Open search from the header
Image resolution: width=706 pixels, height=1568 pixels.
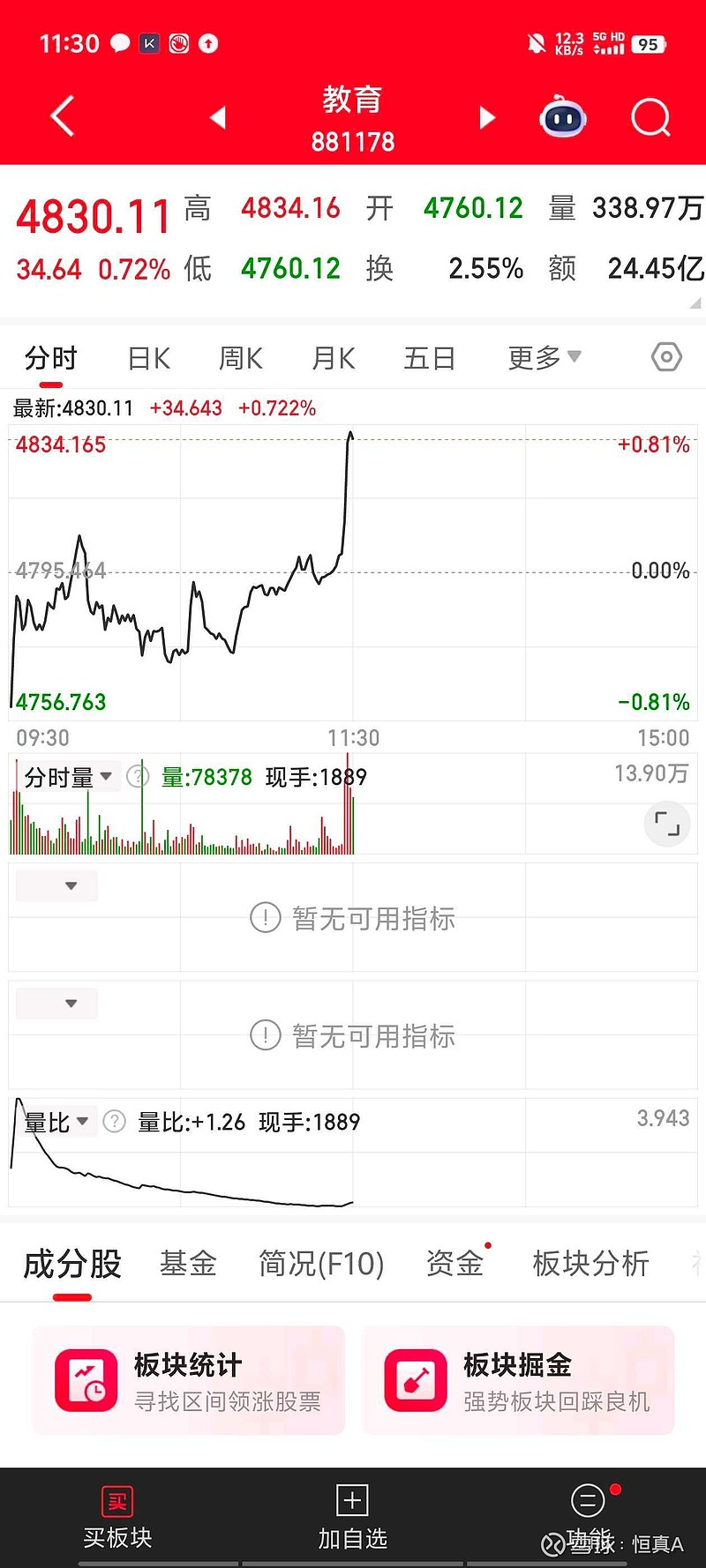point(651,117)
